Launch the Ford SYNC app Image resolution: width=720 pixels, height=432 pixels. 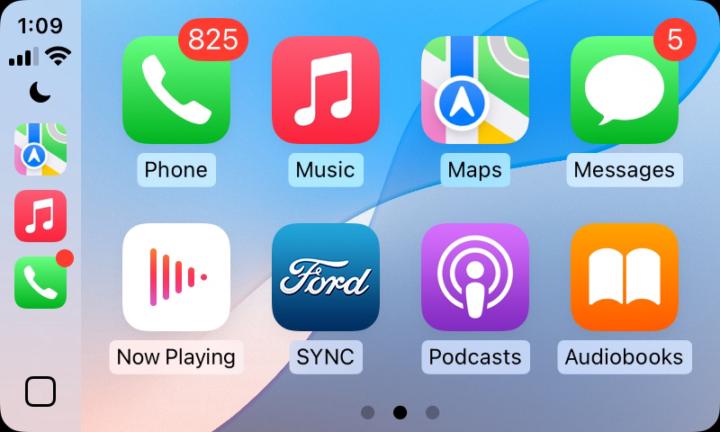coord(325,278)
